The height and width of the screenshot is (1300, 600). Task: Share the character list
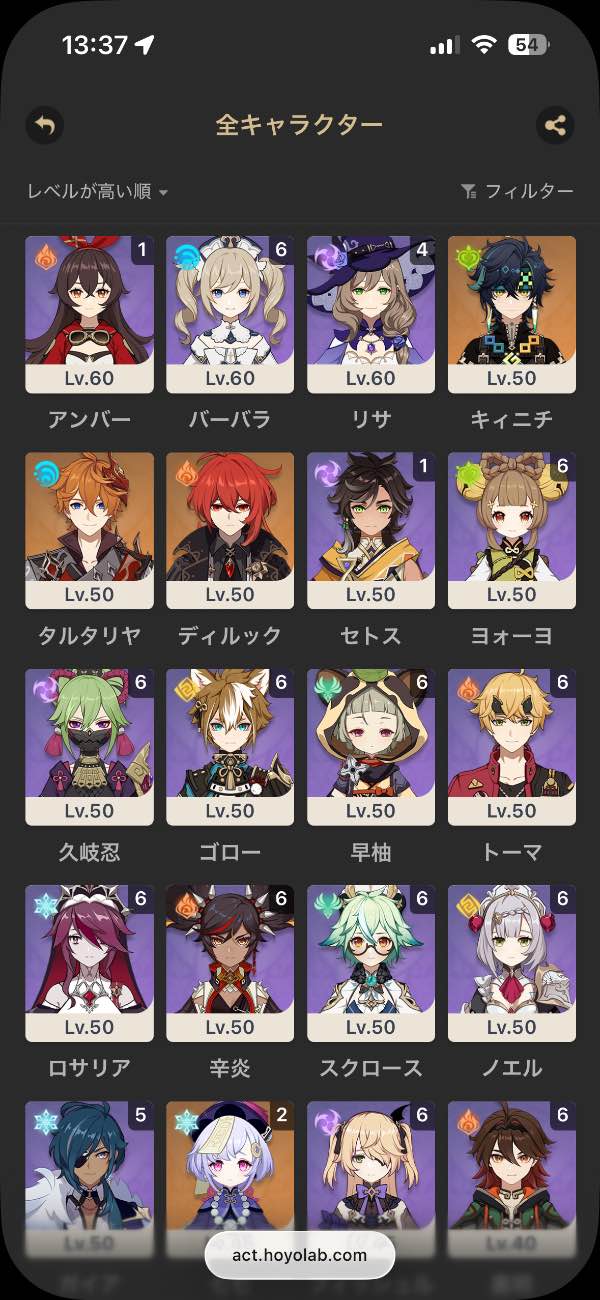[555, 125]
